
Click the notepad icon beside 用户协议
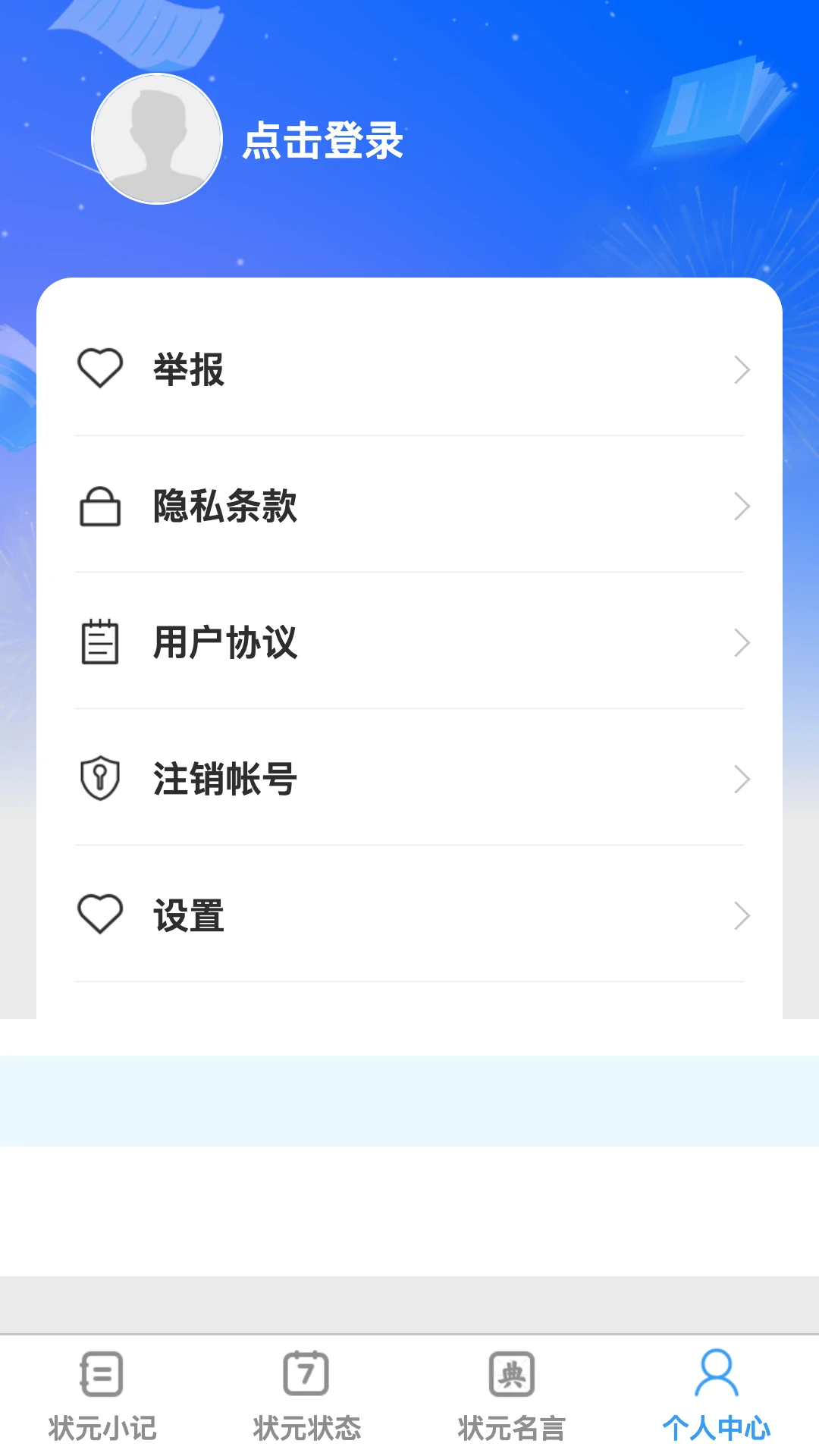100,642
